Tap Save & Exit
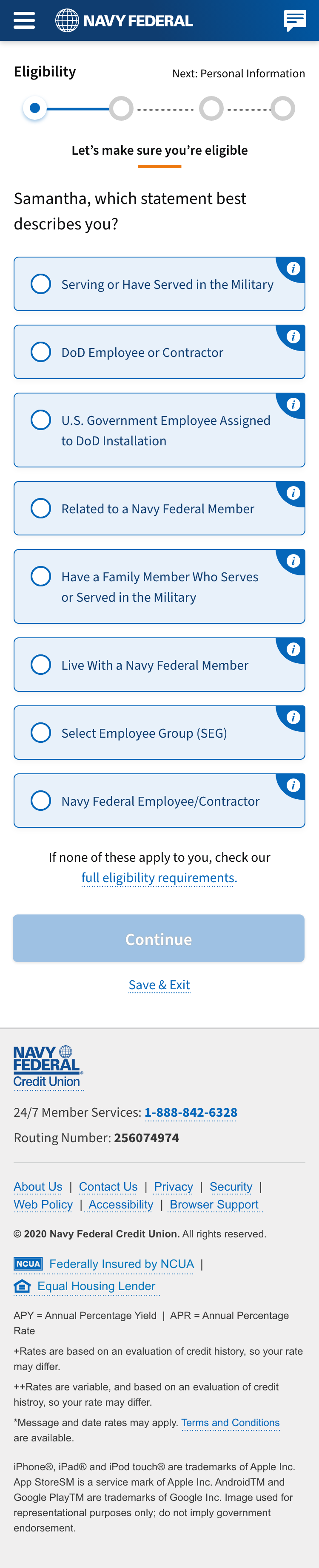Image resolution: width=319 pixels, height=1568 pixels. click(159, 985)
